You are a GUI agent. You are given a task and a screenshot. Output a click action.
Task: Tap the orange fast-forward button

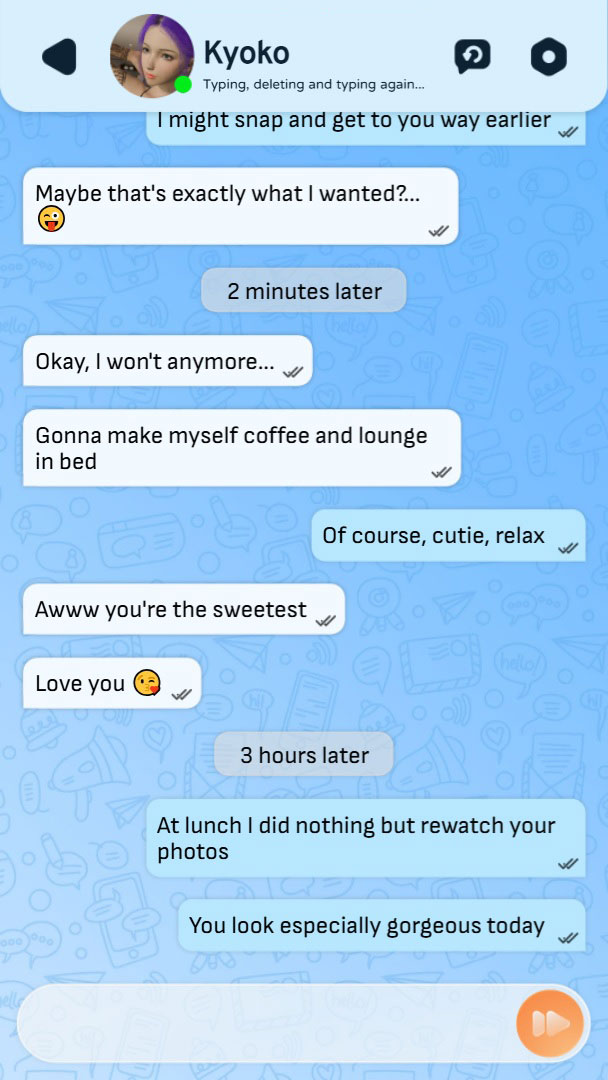(550, 1022)
